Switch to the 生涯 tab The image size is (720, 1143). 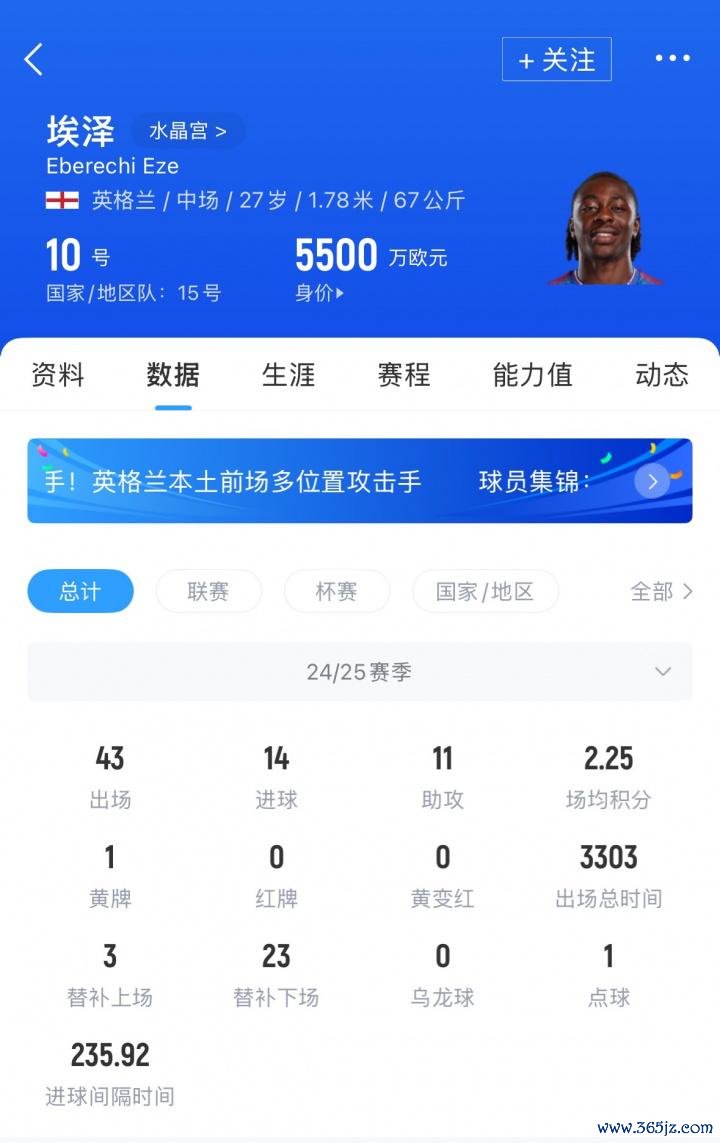pos(288,375)
